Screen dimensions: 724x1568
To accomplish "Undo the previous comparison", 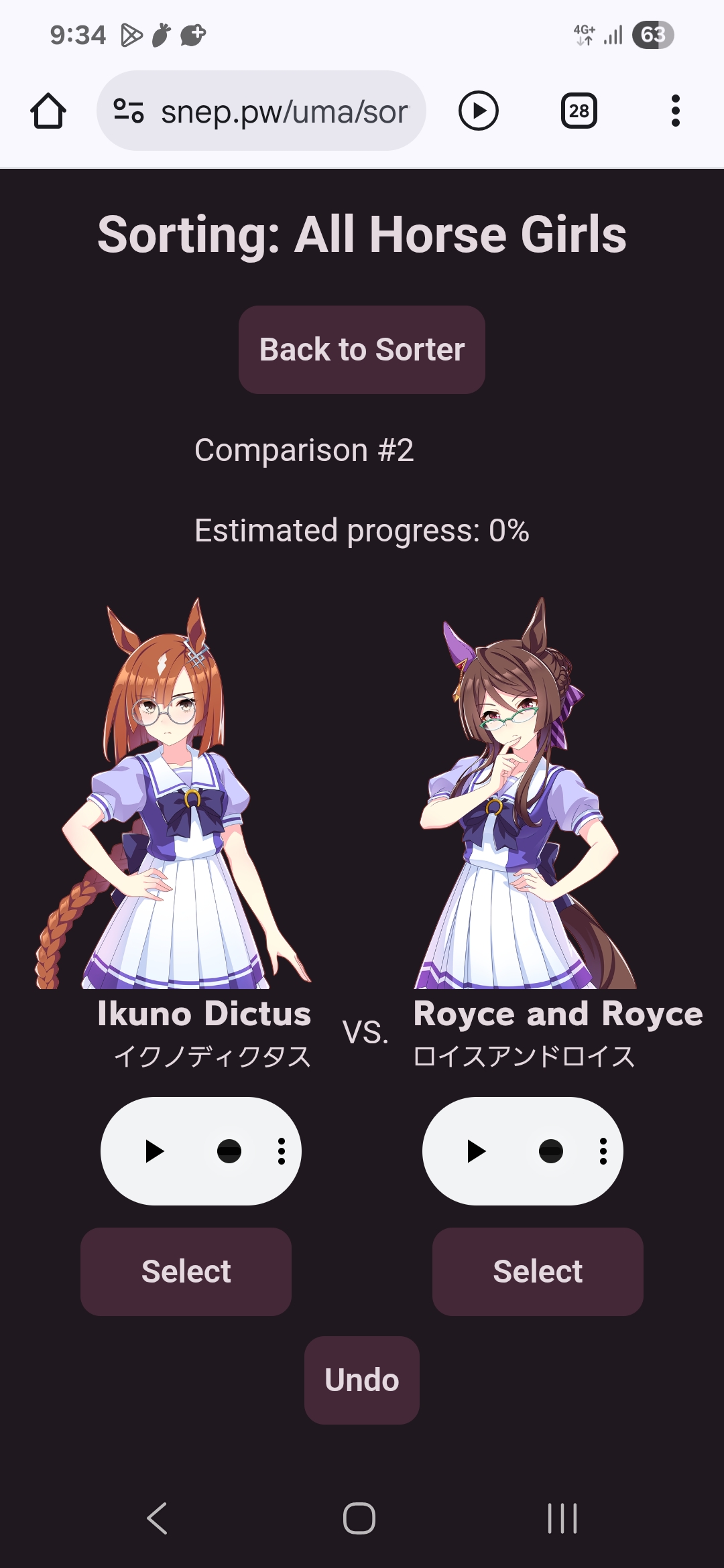I will [x=362, y=1380].
